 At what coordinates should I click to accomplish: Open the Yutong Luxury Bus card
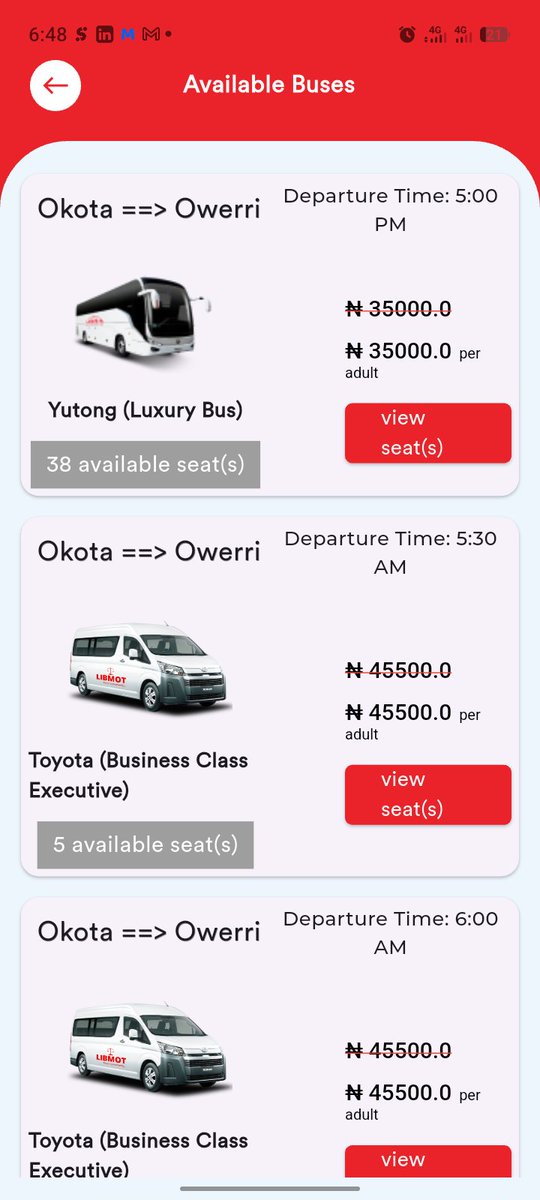tap(270, 335)
